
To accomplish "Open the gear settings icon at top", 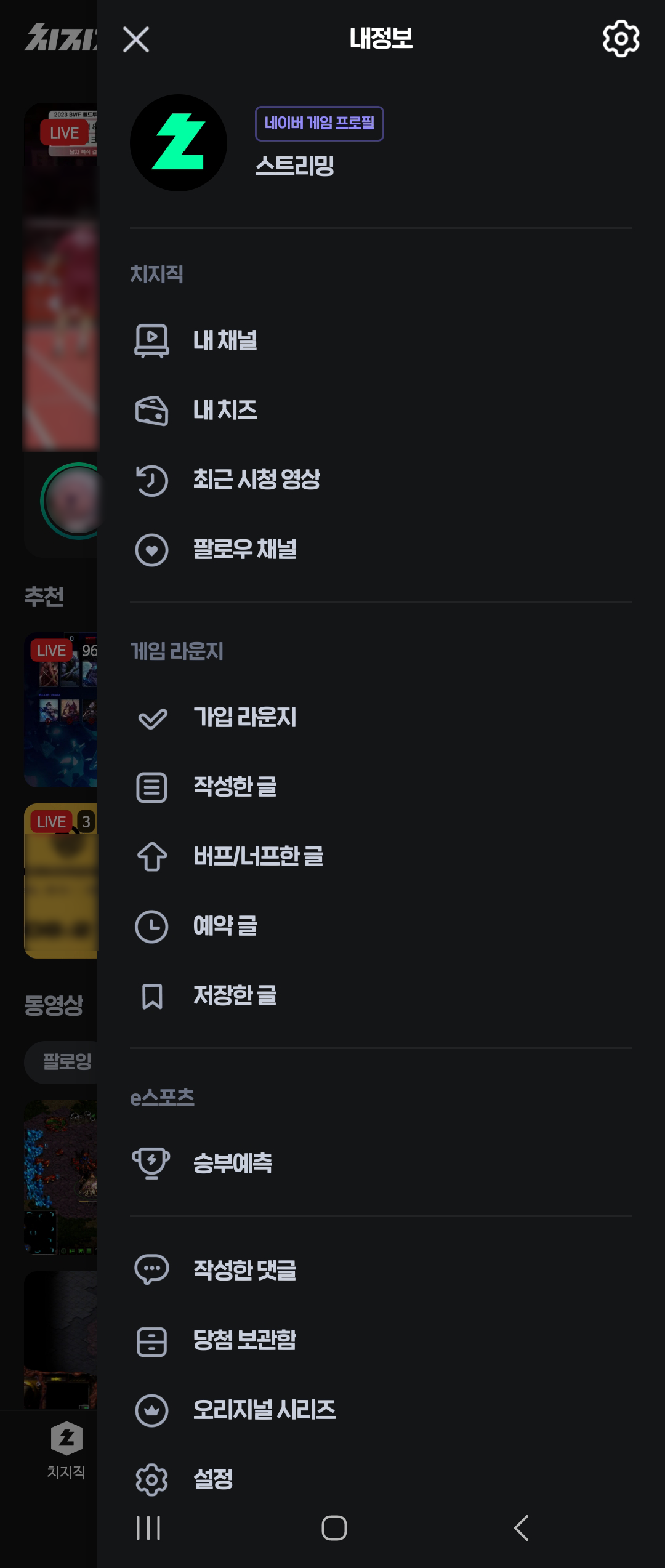I will (621, 39).
